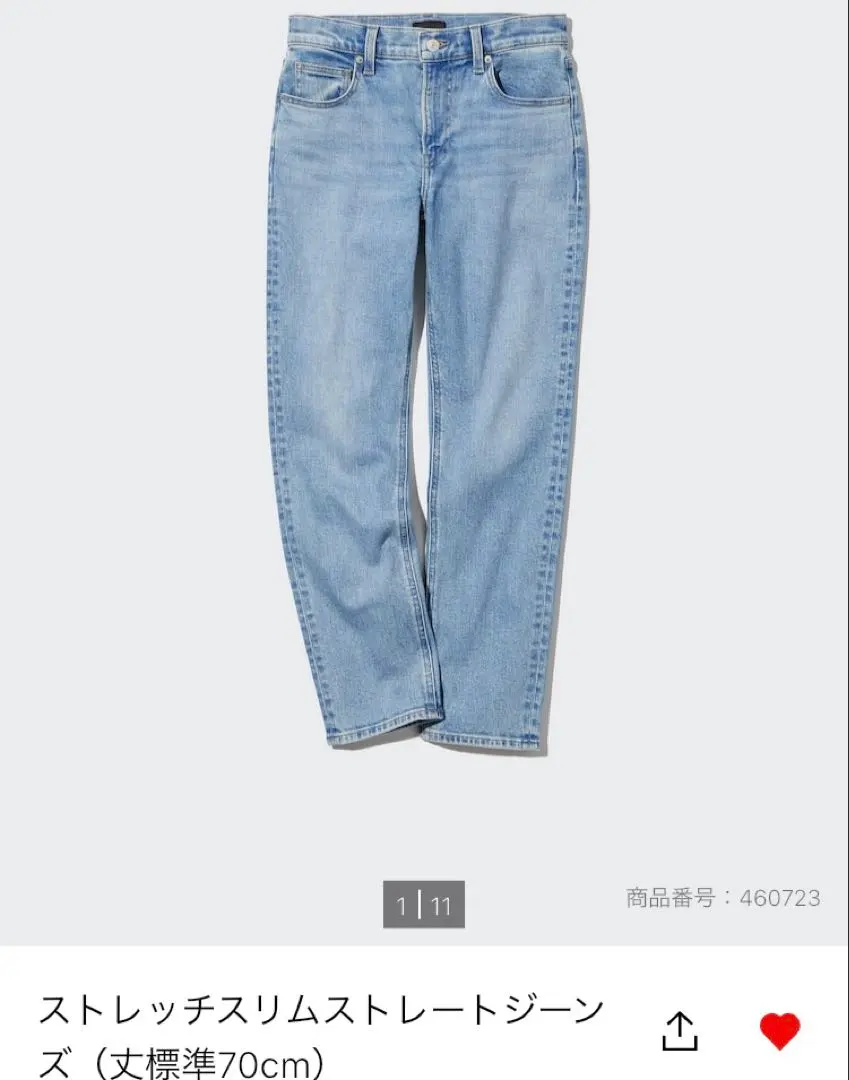Share this stretch slim straight jeans product

(679, 1030)
